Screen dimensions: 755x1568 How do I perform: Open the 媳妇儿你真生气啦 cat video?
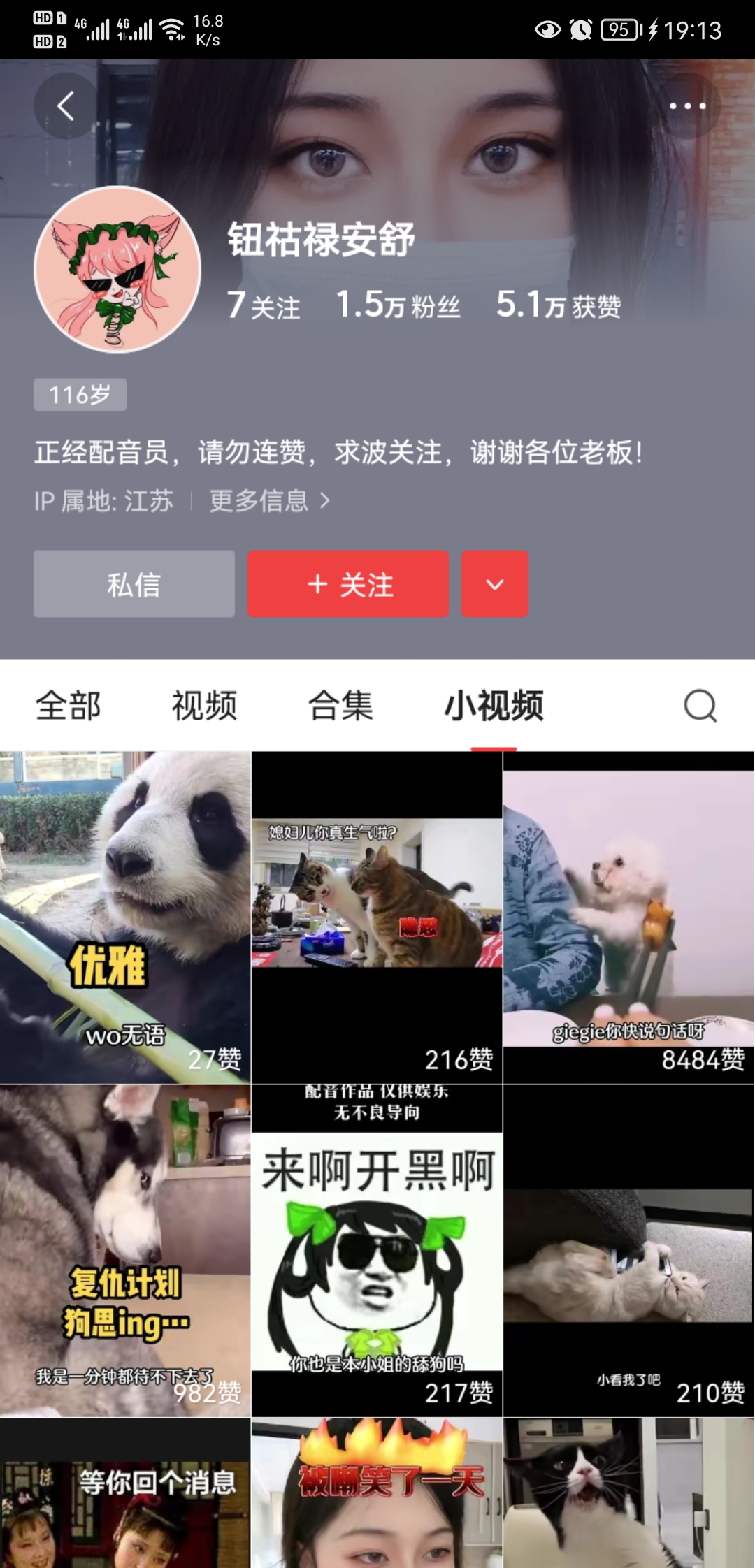click(x=377, y=917)
